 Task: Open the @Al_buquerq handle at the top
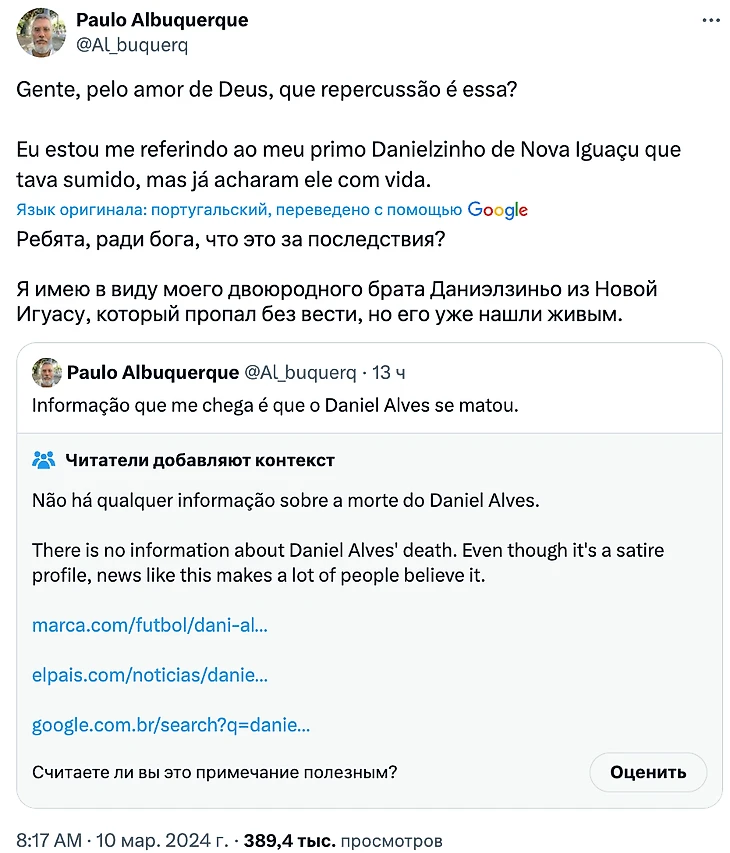tap(131, 45)
